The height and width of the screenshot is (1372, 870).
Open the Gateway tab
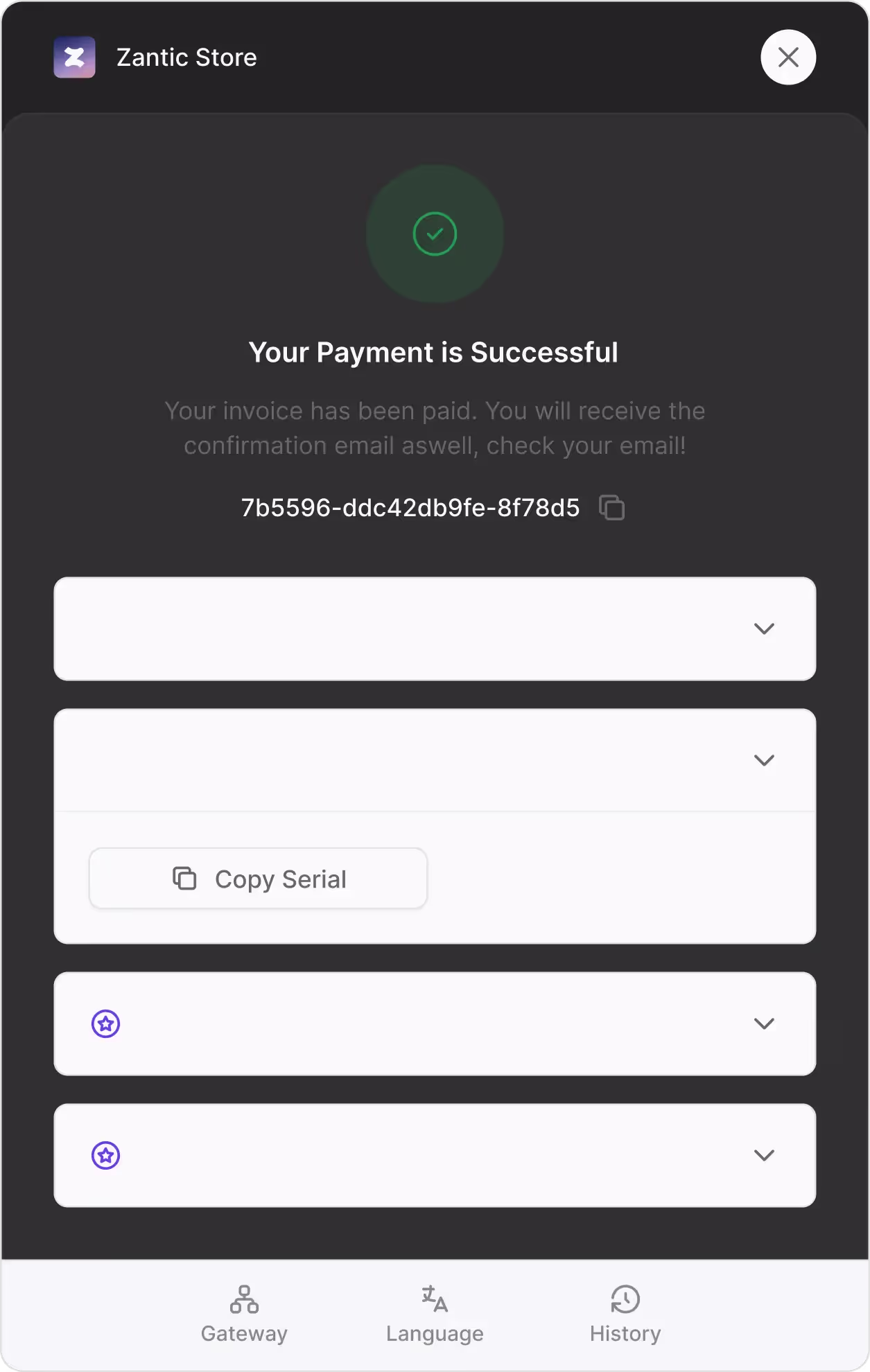(x=244, y=1314)
